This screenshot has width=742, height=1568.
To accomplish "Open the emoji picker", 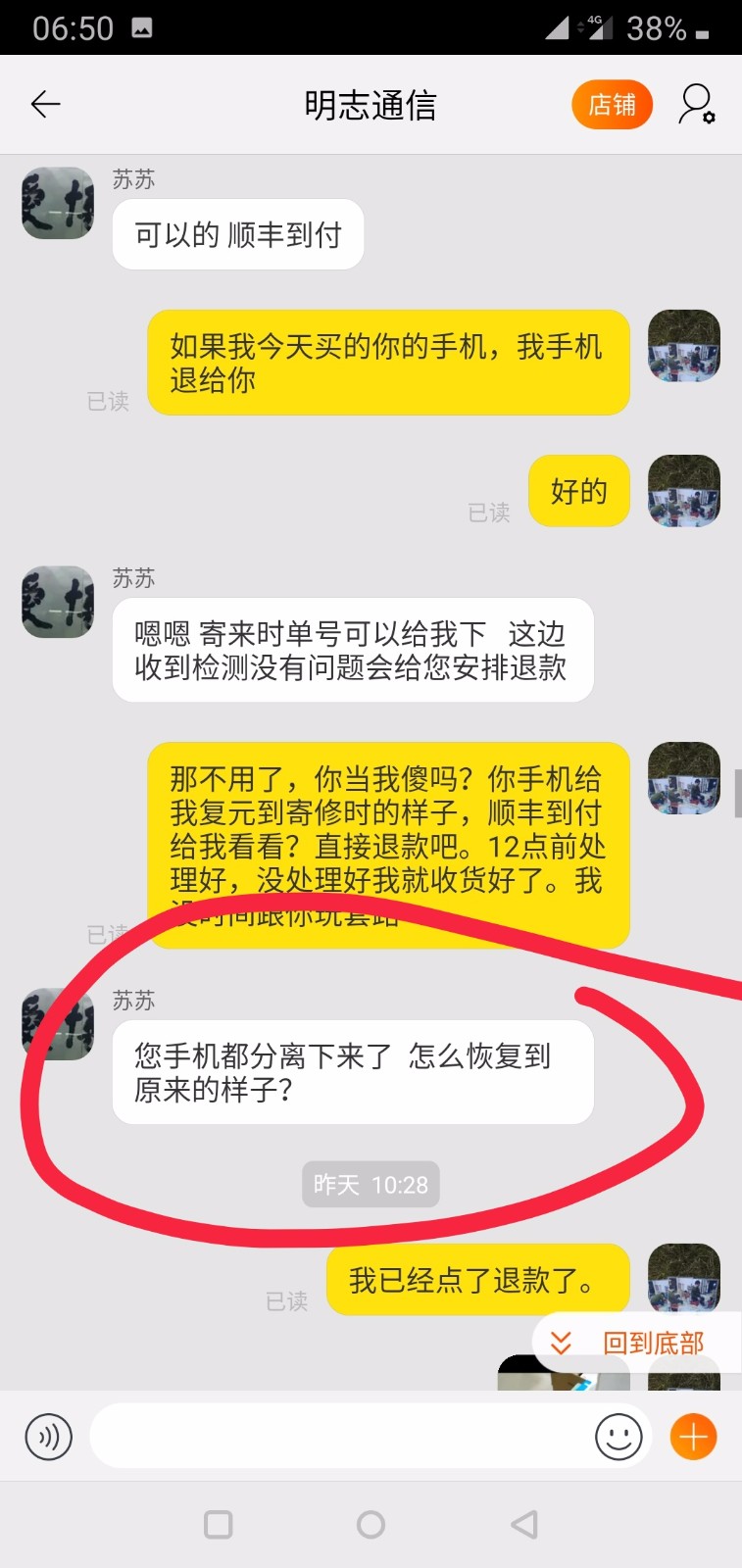I will (618, 1438).
